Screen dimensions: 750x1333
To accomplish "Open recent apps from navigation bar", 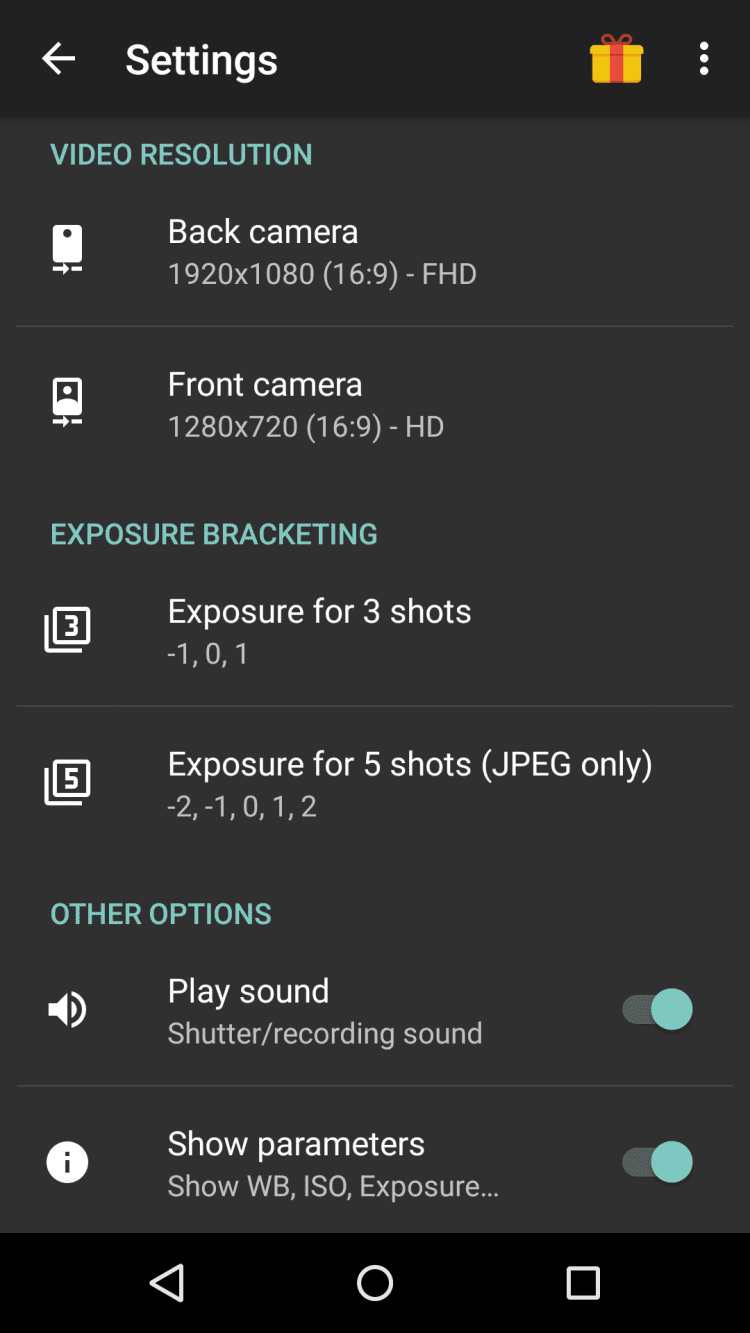I will tap(582, 1283).
